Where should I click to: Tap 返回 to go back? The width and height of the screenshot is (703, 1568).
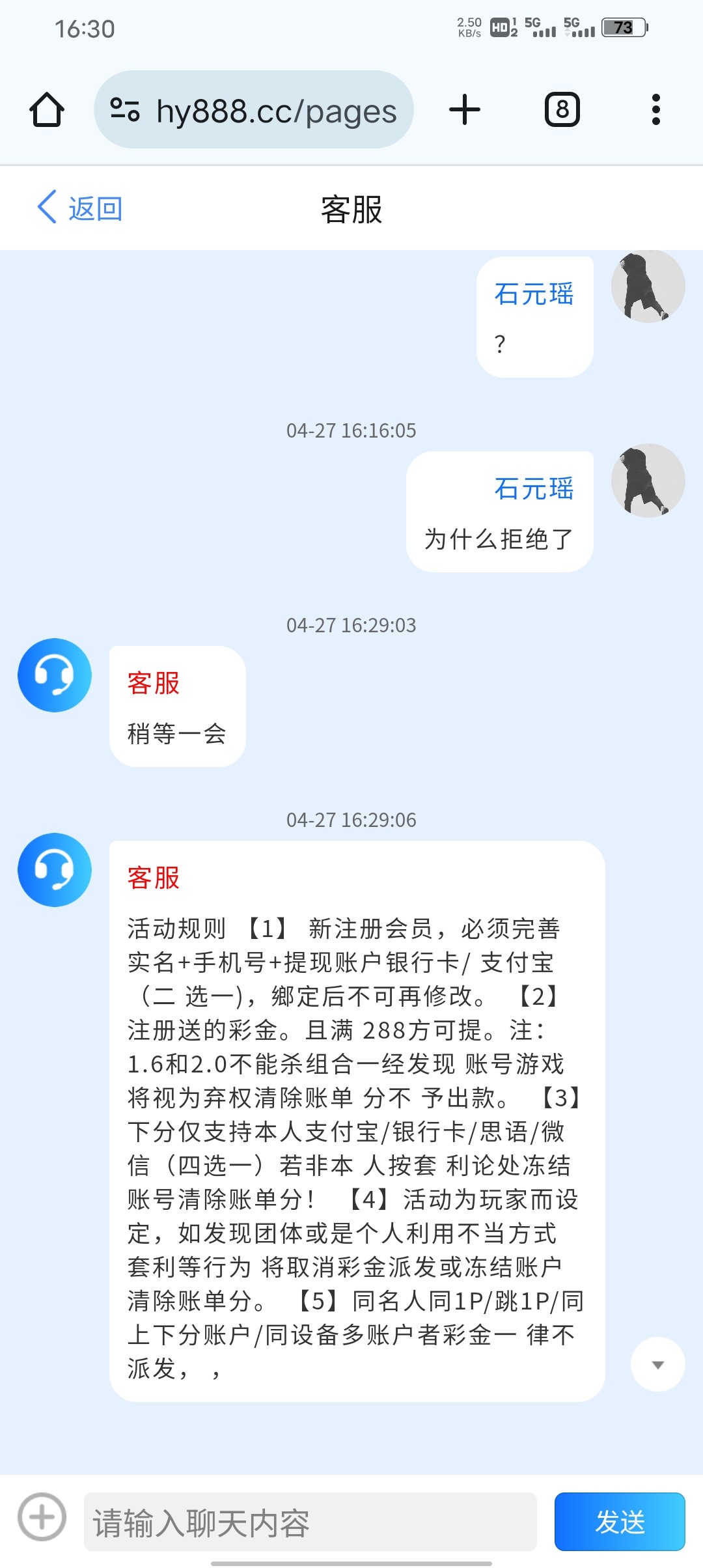click(x=80, y=208)
